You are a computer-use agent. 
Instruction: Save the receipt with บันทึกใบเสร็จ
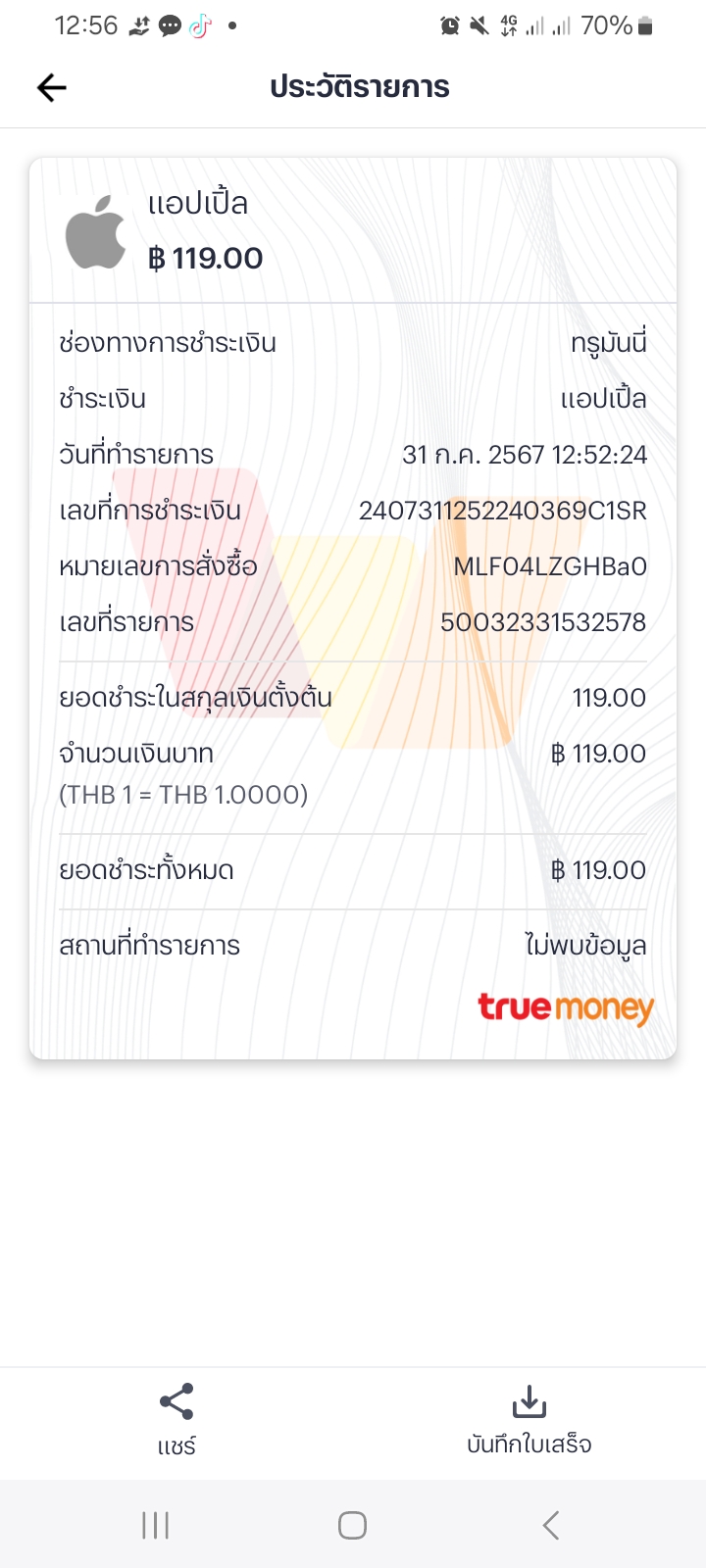click(x=529, y=1420)
